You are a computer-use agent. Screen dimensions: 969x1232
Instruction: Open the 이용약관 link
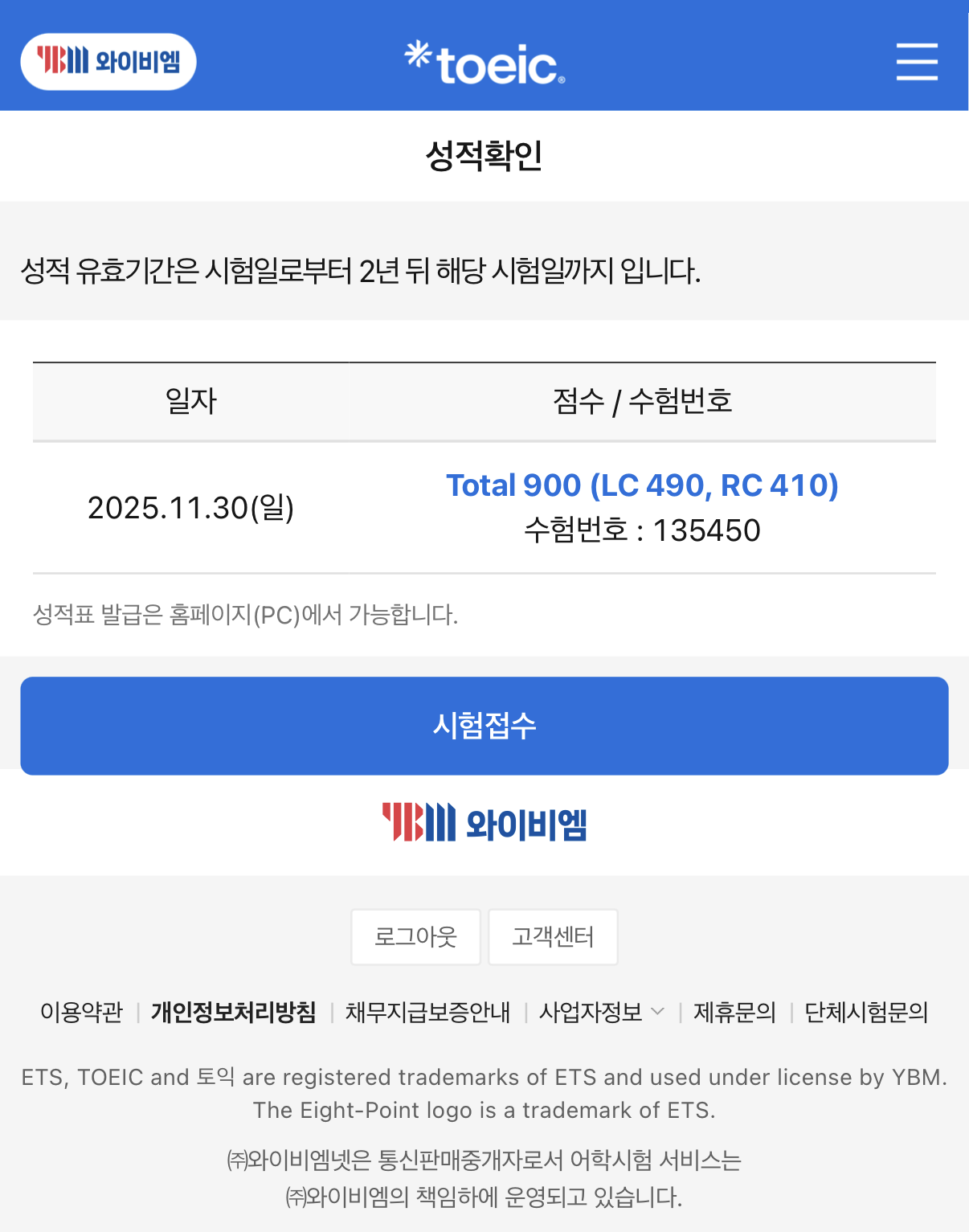[81, 1012]
